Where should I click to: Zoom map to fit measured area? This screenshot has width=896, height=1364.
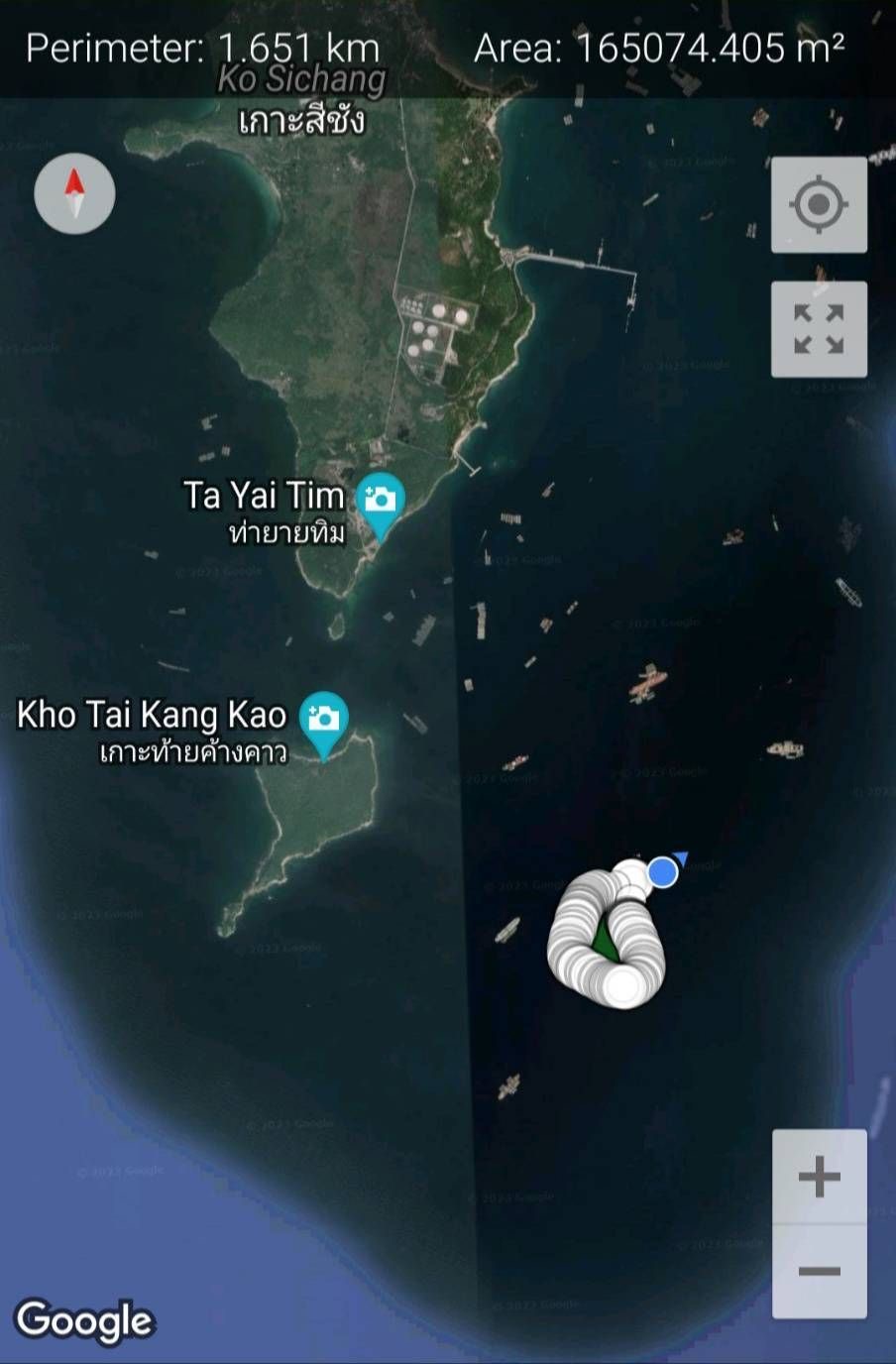(x=819, y=329)
